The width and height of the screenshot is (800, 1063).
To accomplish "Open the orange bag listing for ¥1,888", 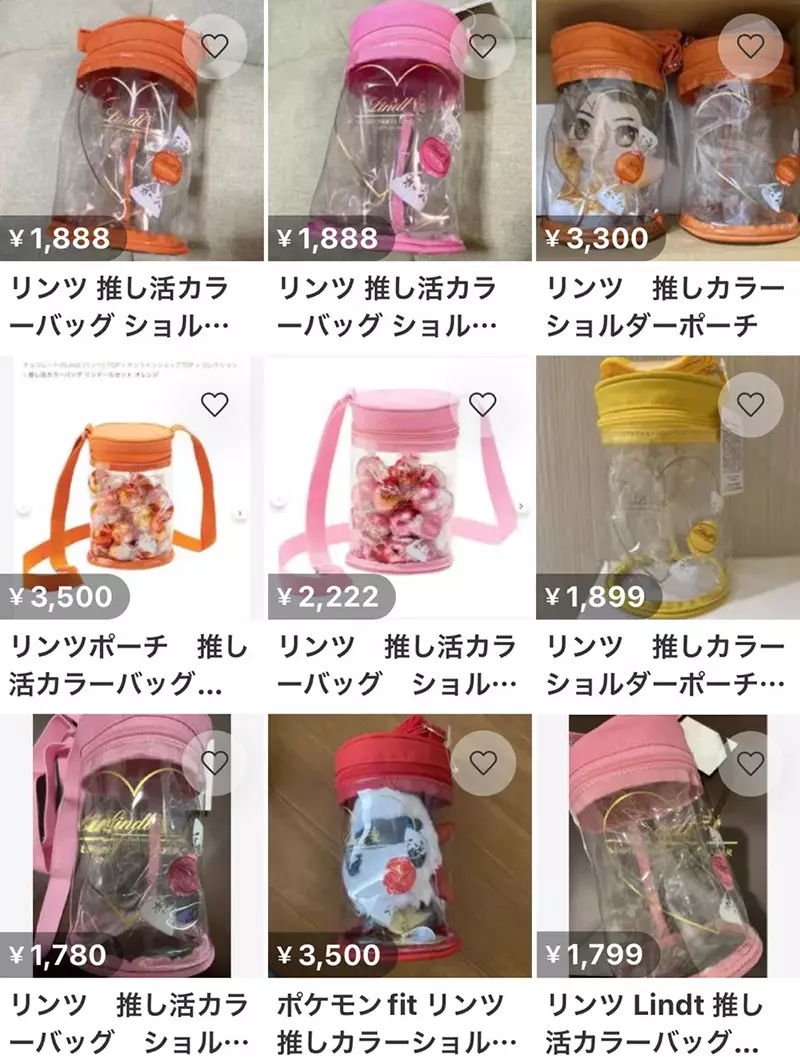I will [x=120, y=140].
